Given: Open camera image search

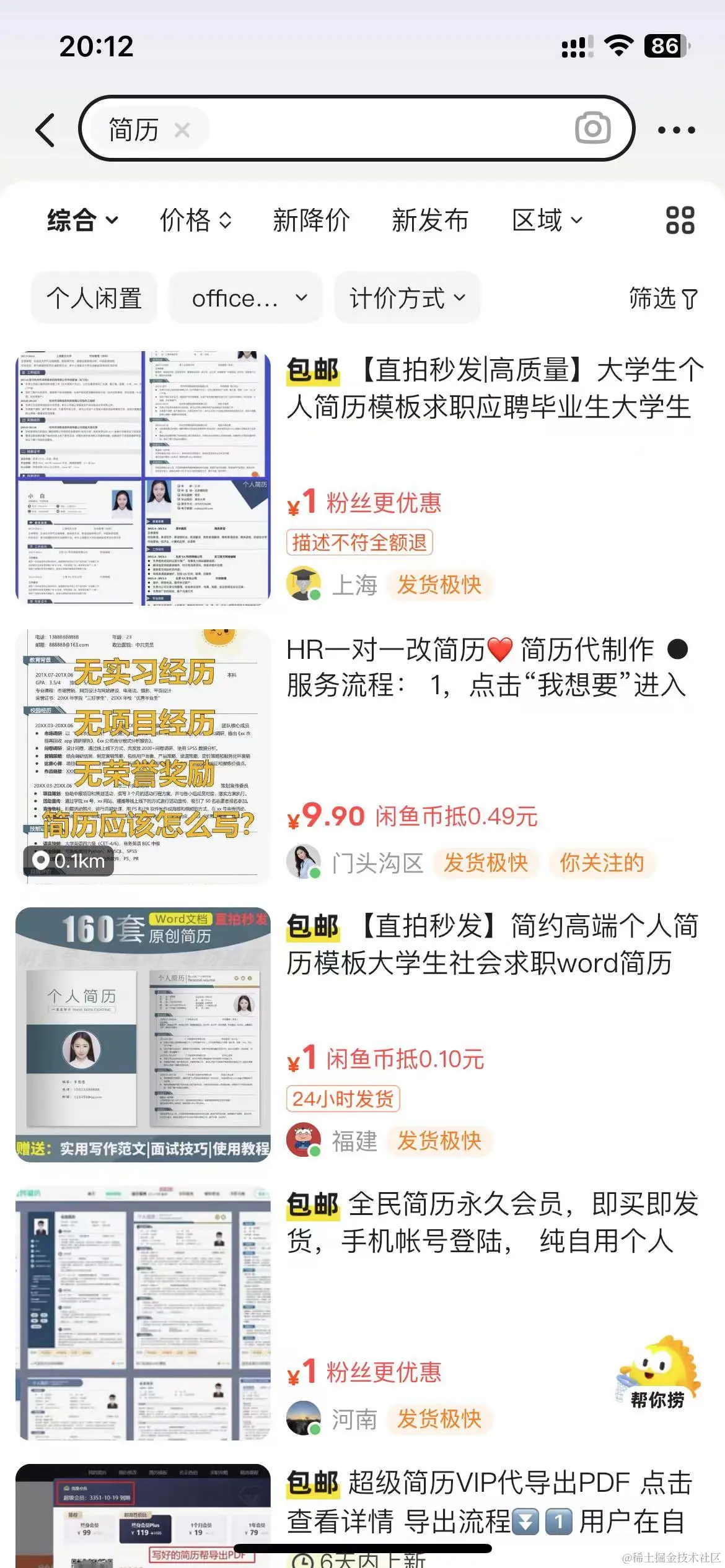Looking at the screenshot, I should [x=592, y=129].
